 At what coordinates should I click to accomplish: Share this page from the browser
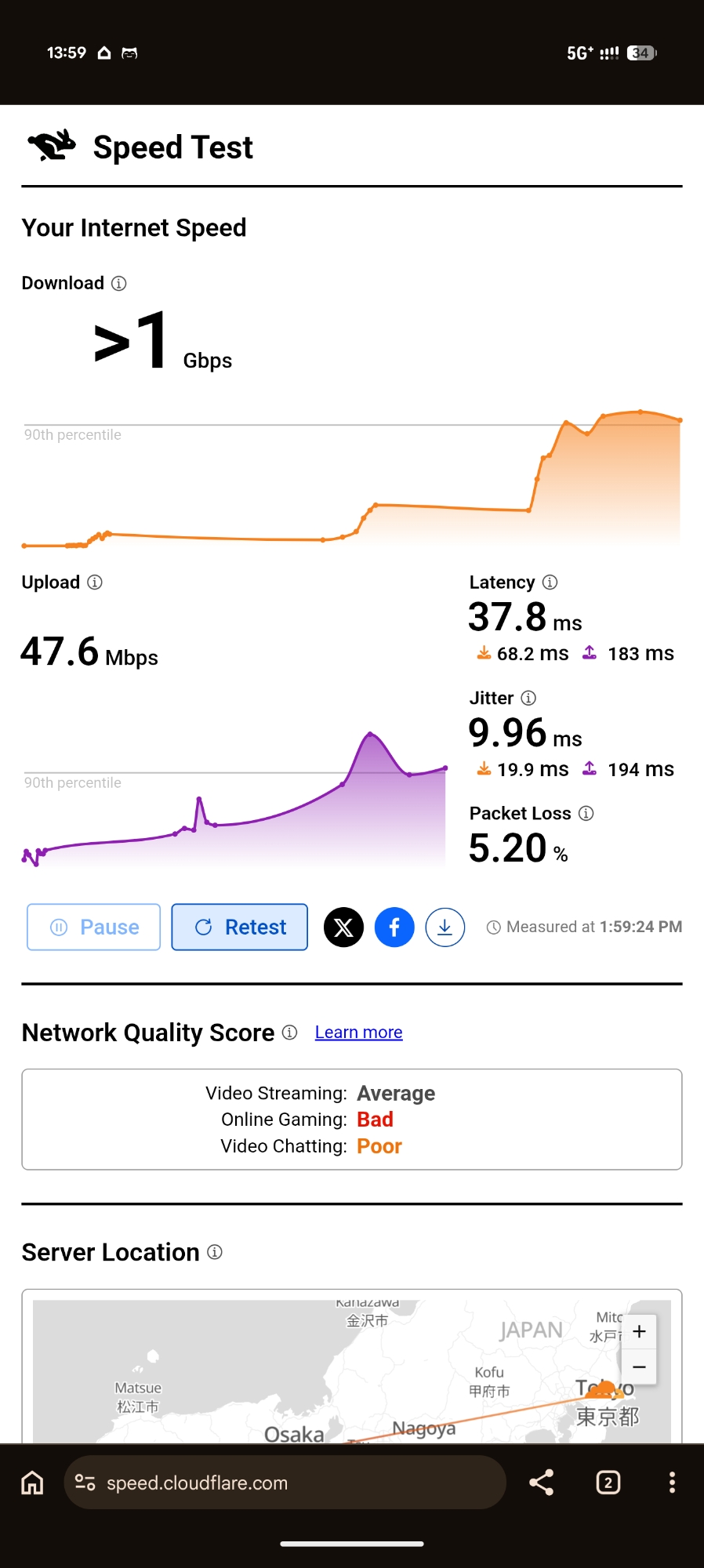pos(541,1483)
